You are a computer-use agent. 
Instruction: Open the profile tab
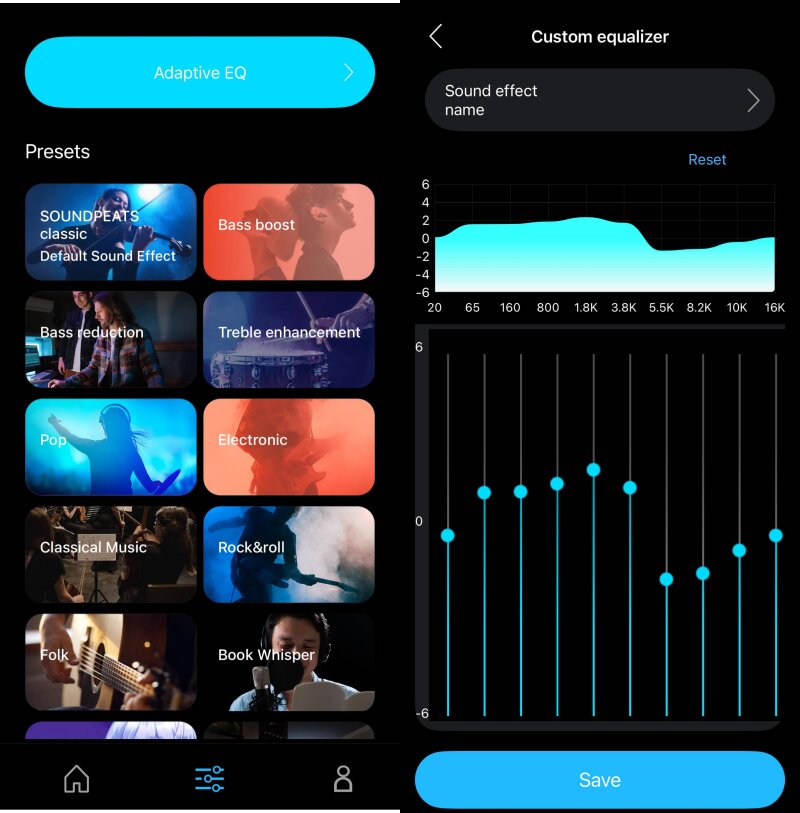click(x=343, y=779)
